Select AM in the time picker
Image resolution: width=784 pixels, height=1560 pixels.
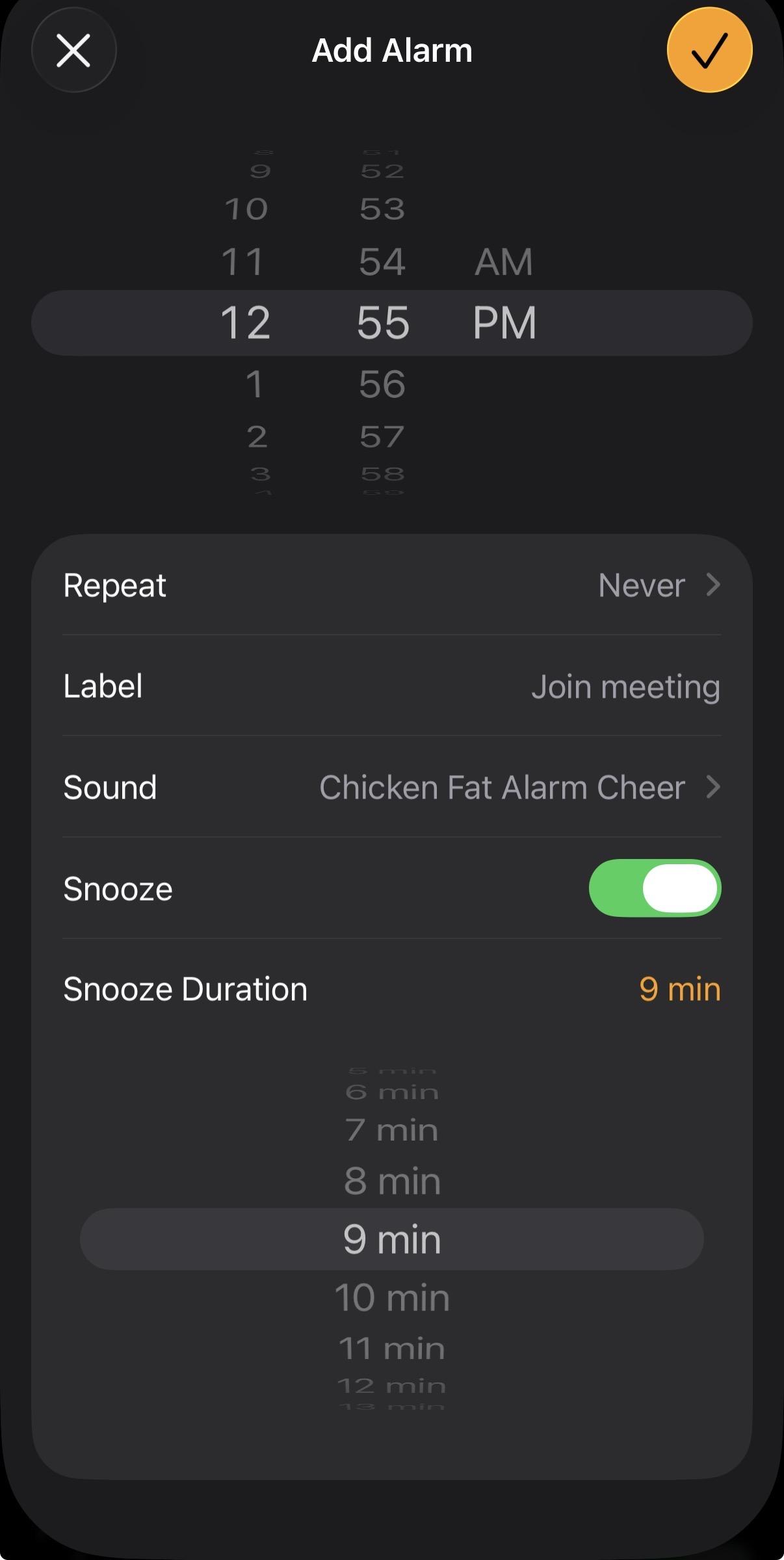pos(504,262)
